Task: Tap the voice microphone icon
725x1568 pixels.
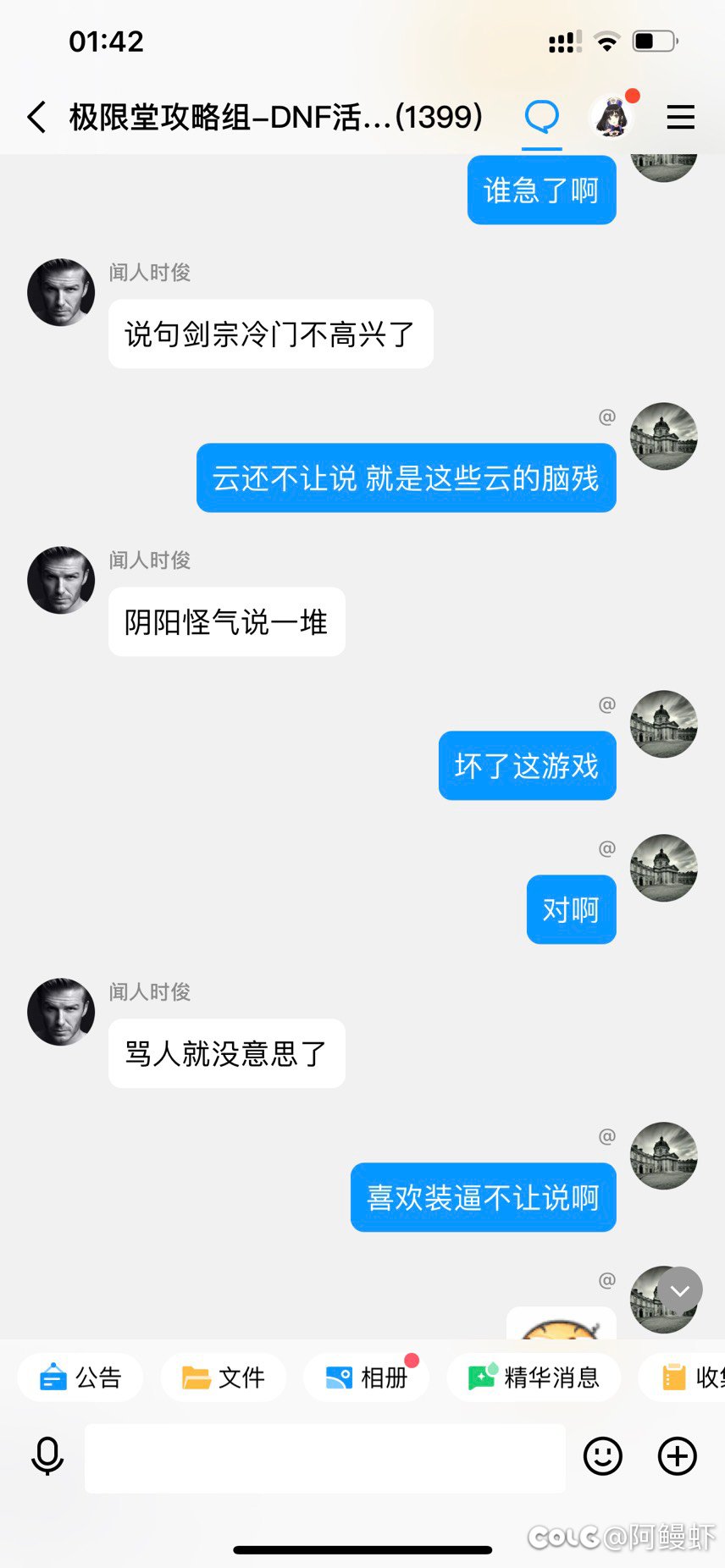Action: coord(47,1456)
